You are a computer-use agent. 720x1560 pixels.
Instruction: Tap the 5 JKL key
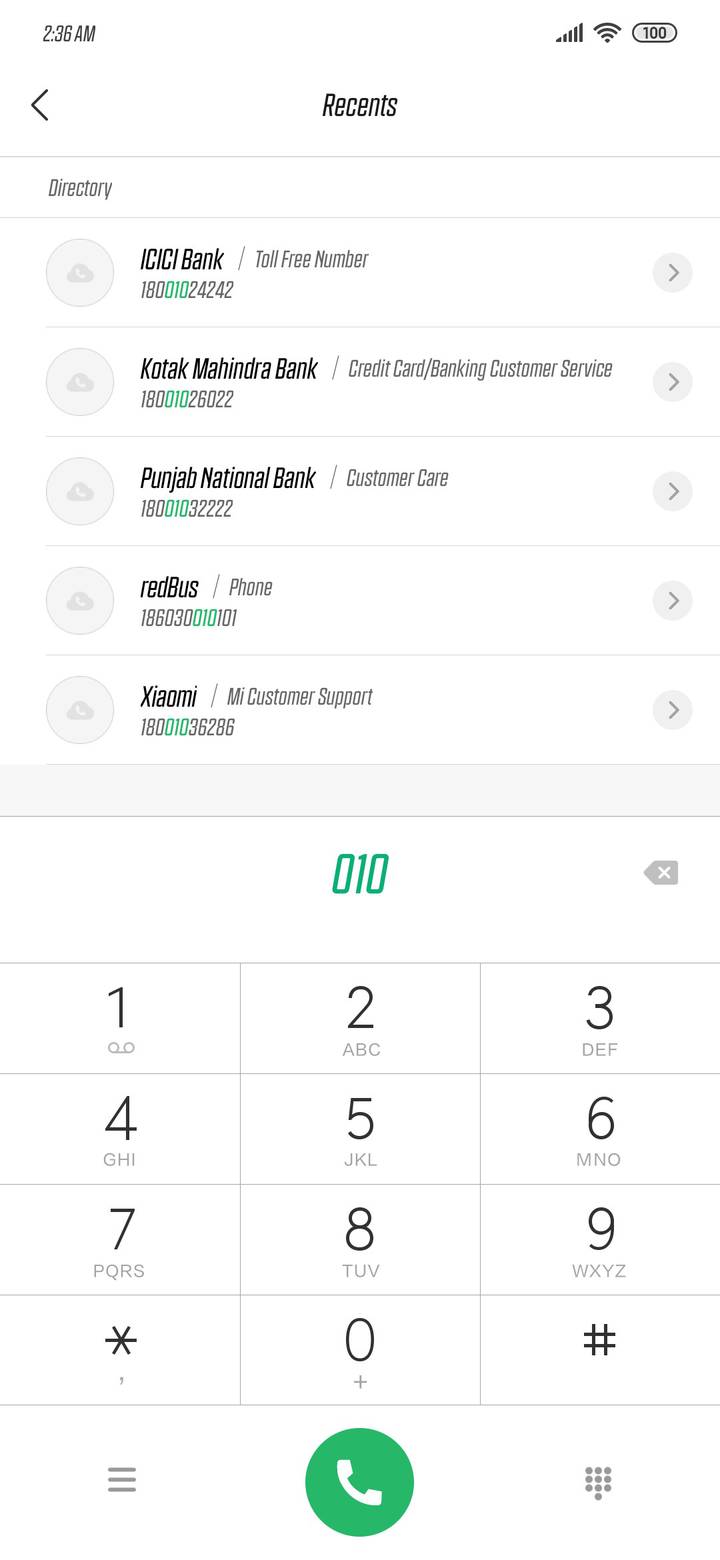pyautogui.click(x=360, y=1129)
